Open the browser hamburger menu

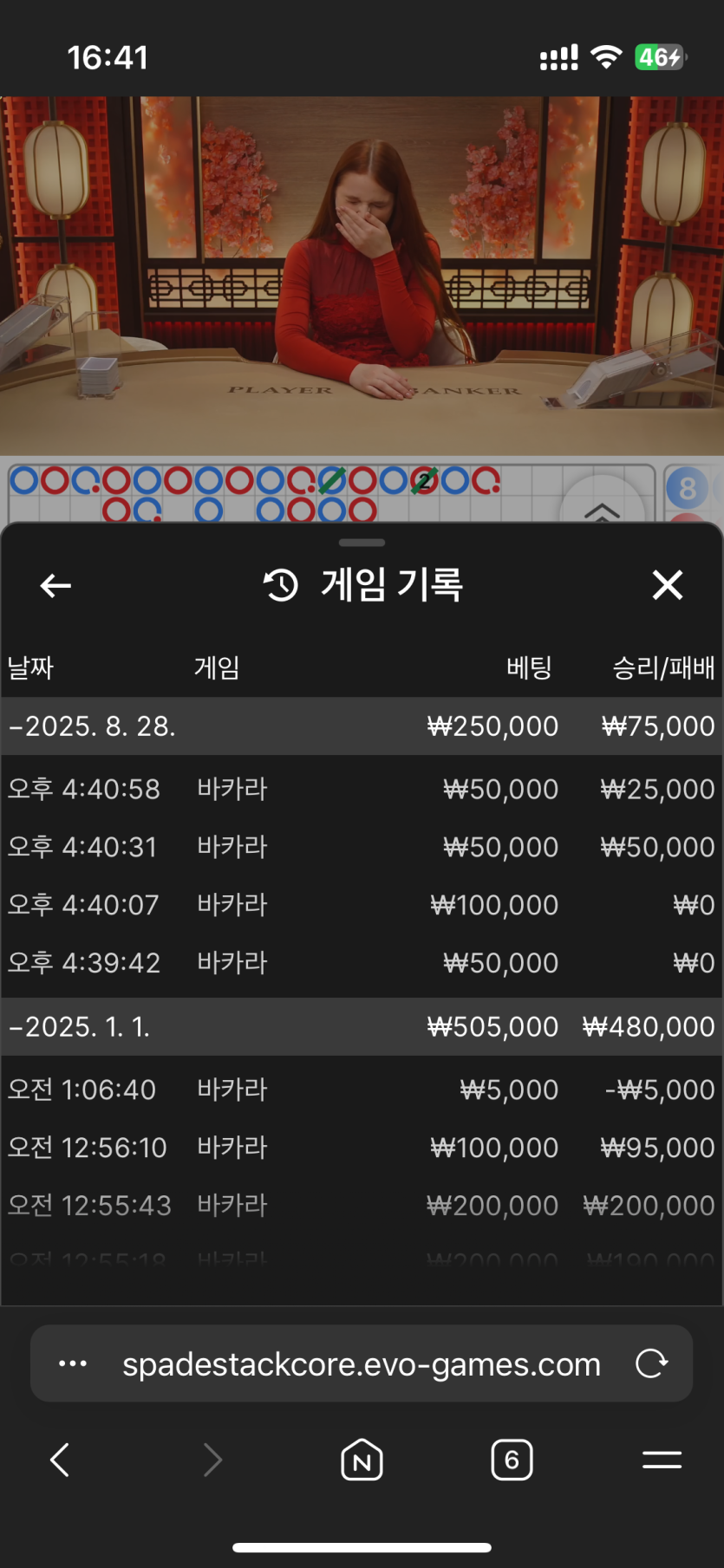[x=662, y=1461]
